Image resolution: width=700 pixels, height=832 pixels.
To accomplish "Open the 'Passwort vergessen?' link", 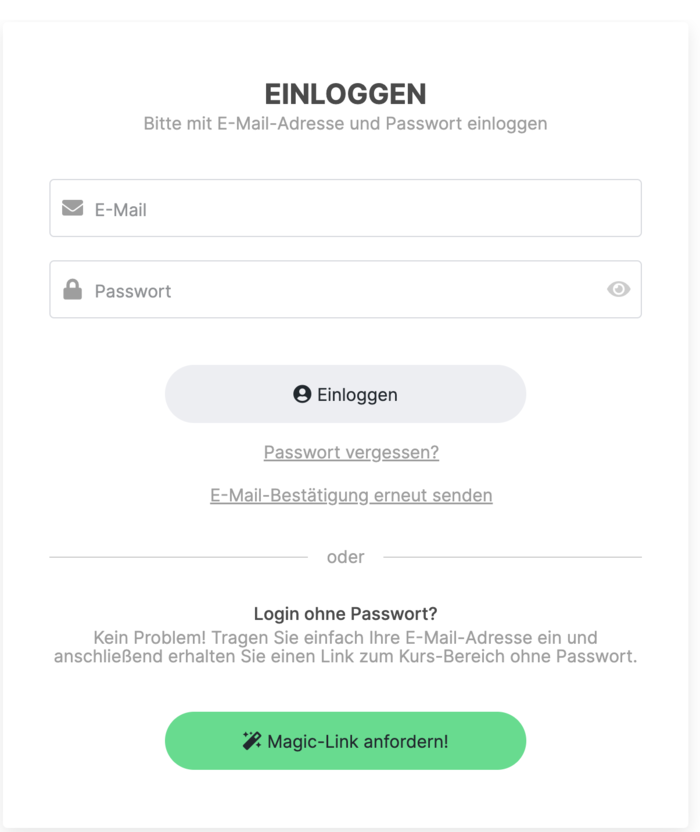I will pyautogui.click(x=351, y=452).
